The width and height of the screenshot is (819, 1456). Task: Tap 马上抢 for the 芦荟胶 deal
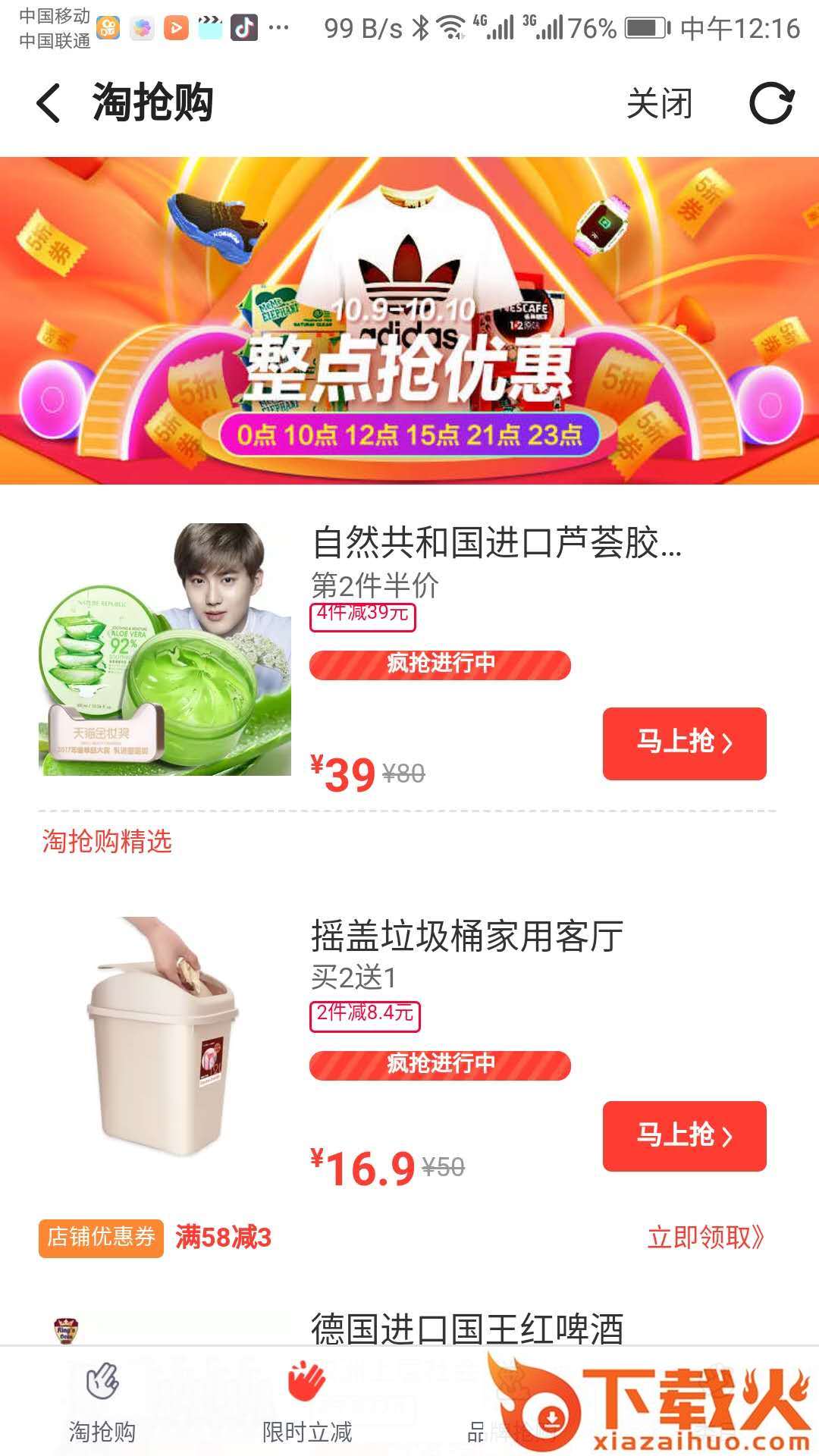(684, 743)
